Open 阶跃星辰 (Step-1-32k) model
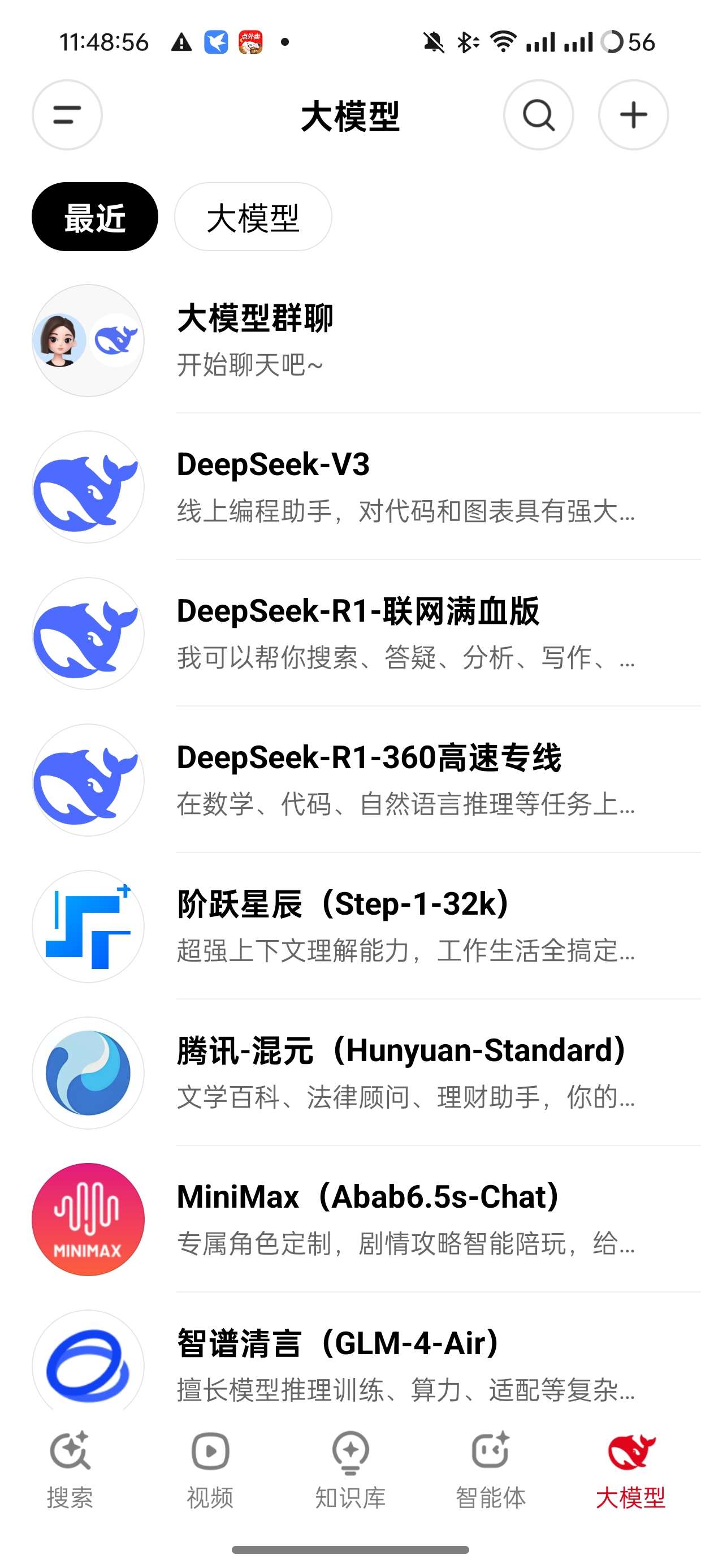The image size is (701, 1568). coord(365,927)
